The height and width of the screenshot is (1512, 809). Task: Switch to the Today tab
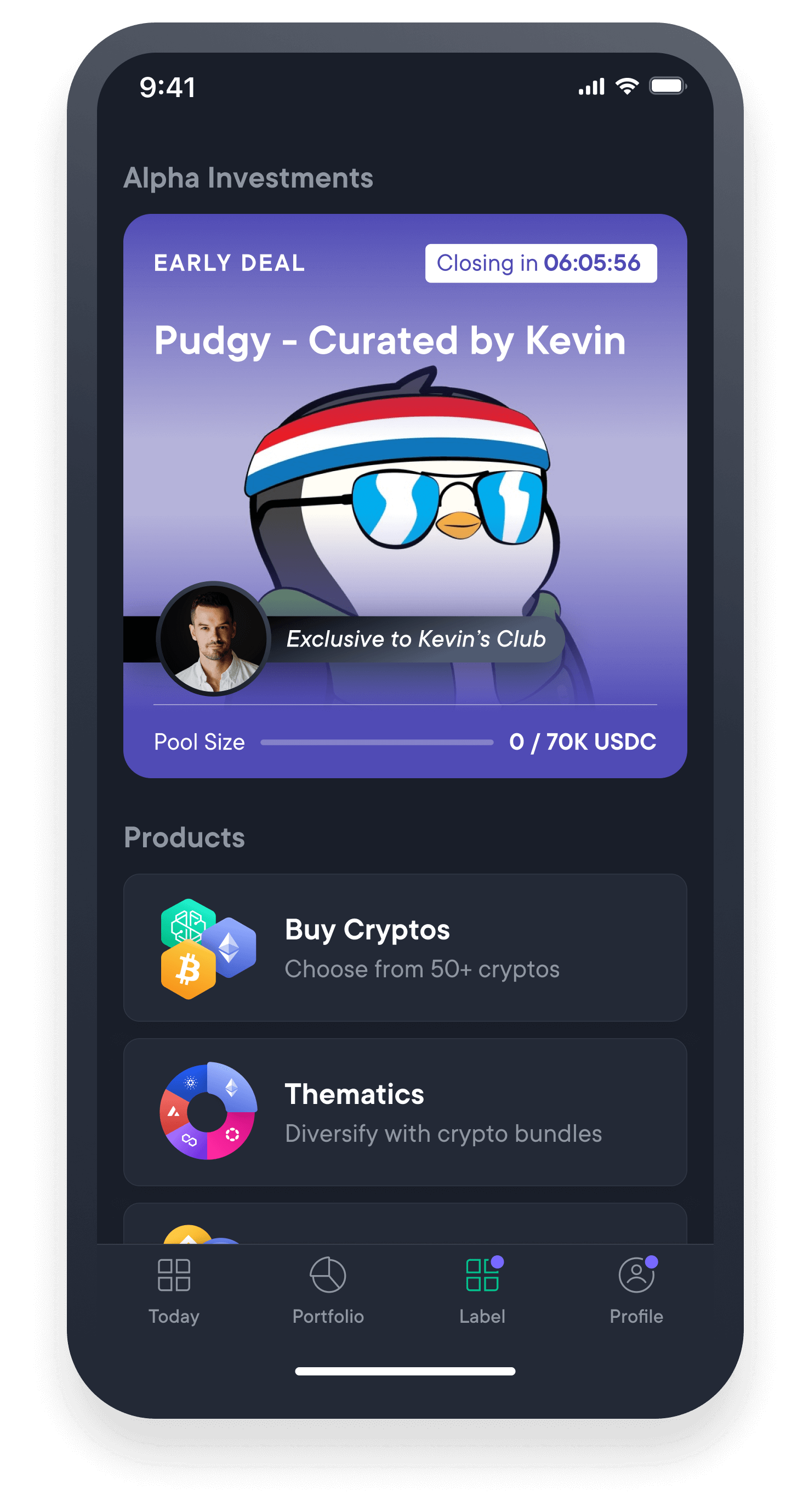pyautogui.click(x=174, y=1290)
